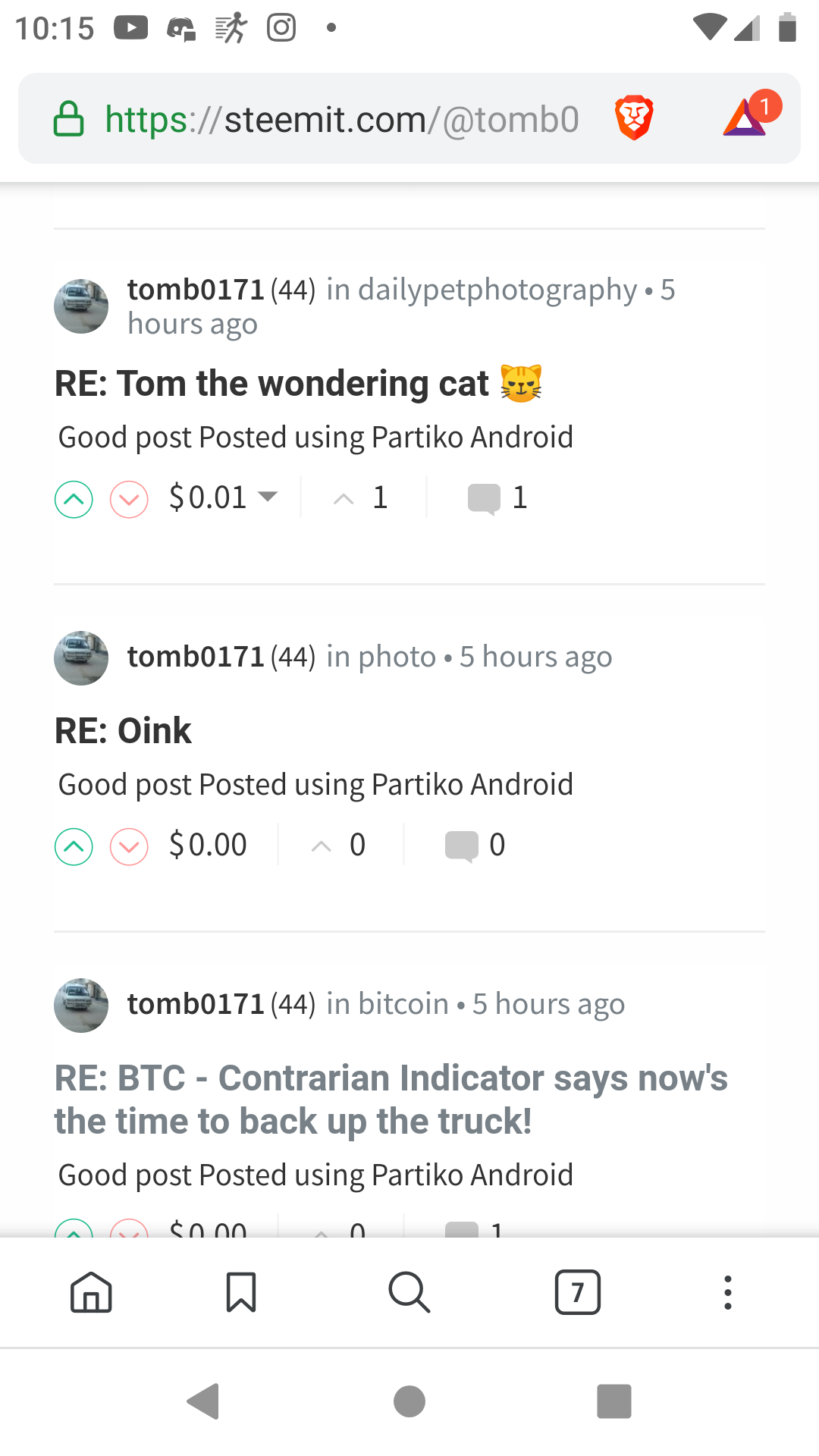
Task: Open browser overflow menu
Action: tap(728, 1292)
